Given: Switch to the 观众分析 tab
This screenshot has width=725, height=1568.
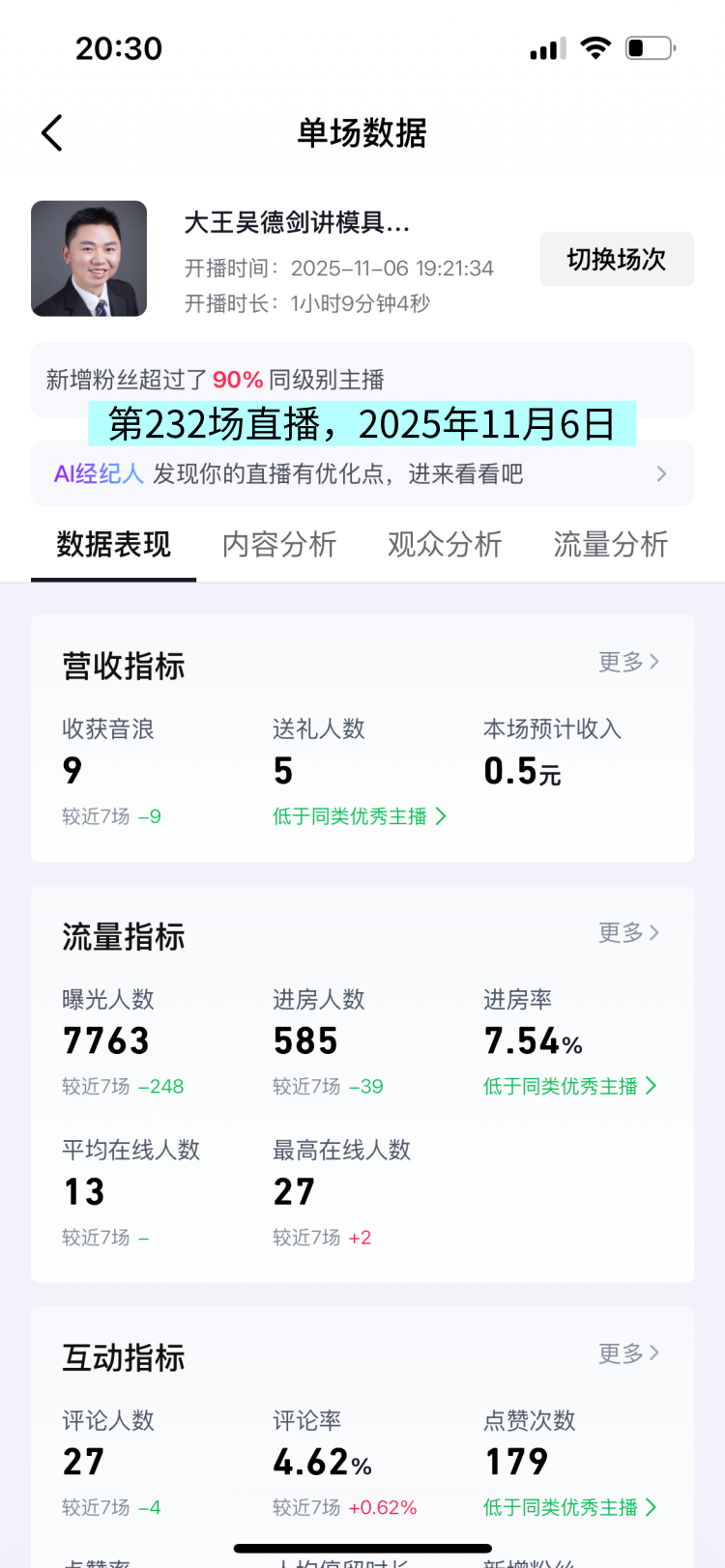Looking at the screenshot, I should pos(445,545).
